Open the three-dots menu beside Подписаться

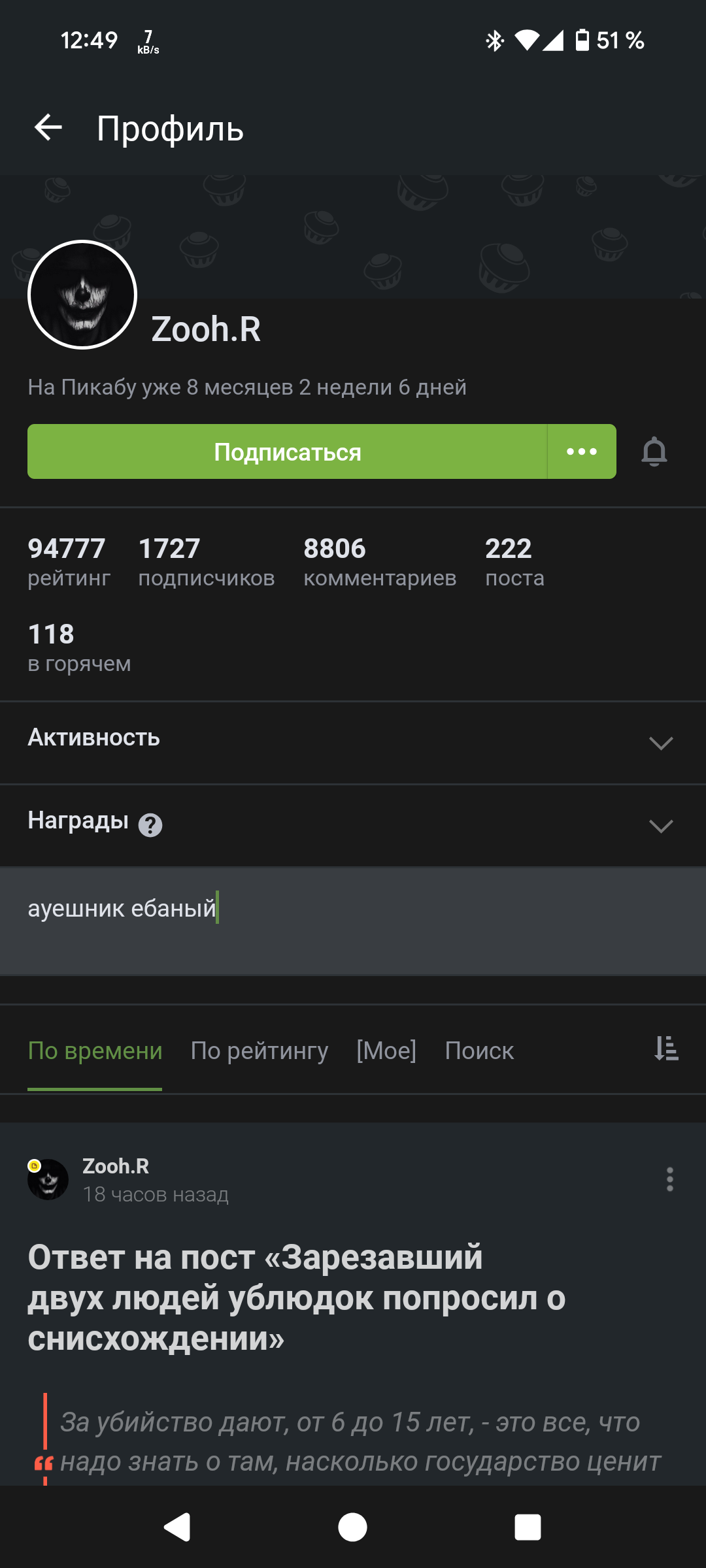[x=582, y=451]
